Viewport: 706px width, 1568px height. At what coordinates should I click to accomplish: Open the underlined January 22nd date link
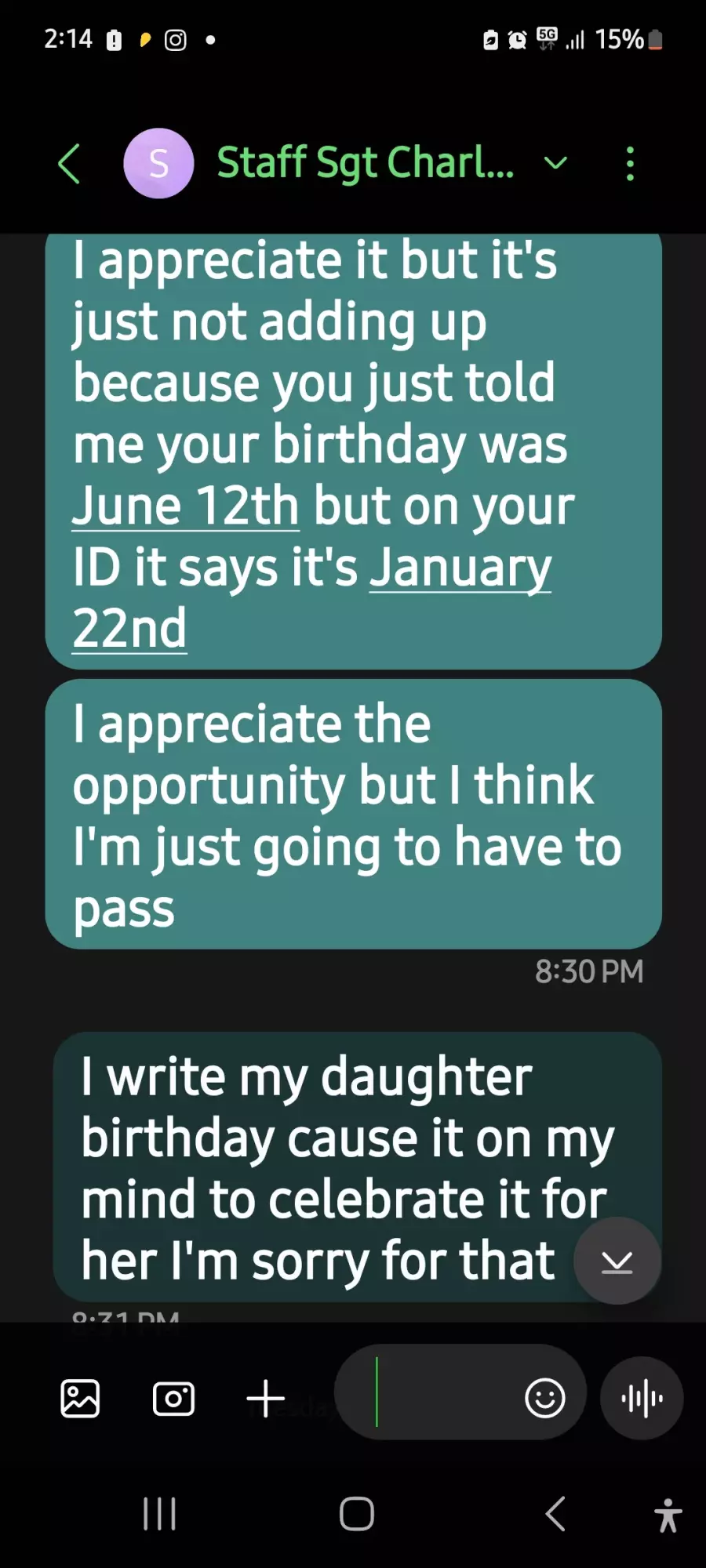point(460,568)
